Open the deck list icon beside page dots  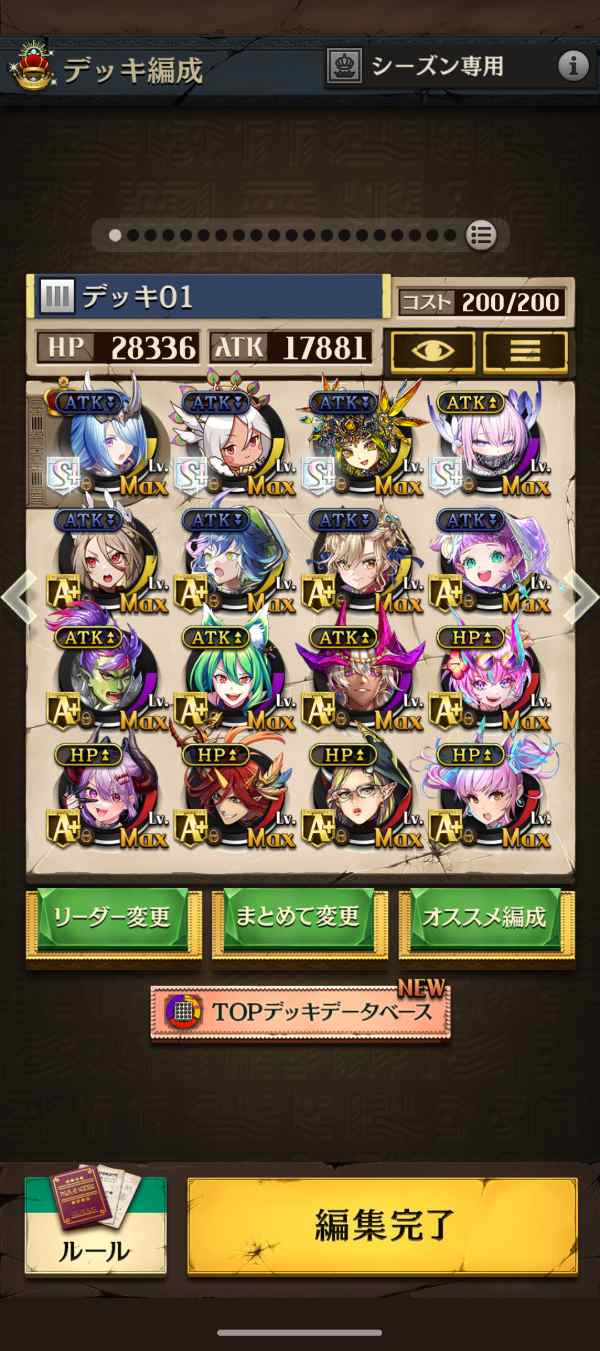coord(481,236)
